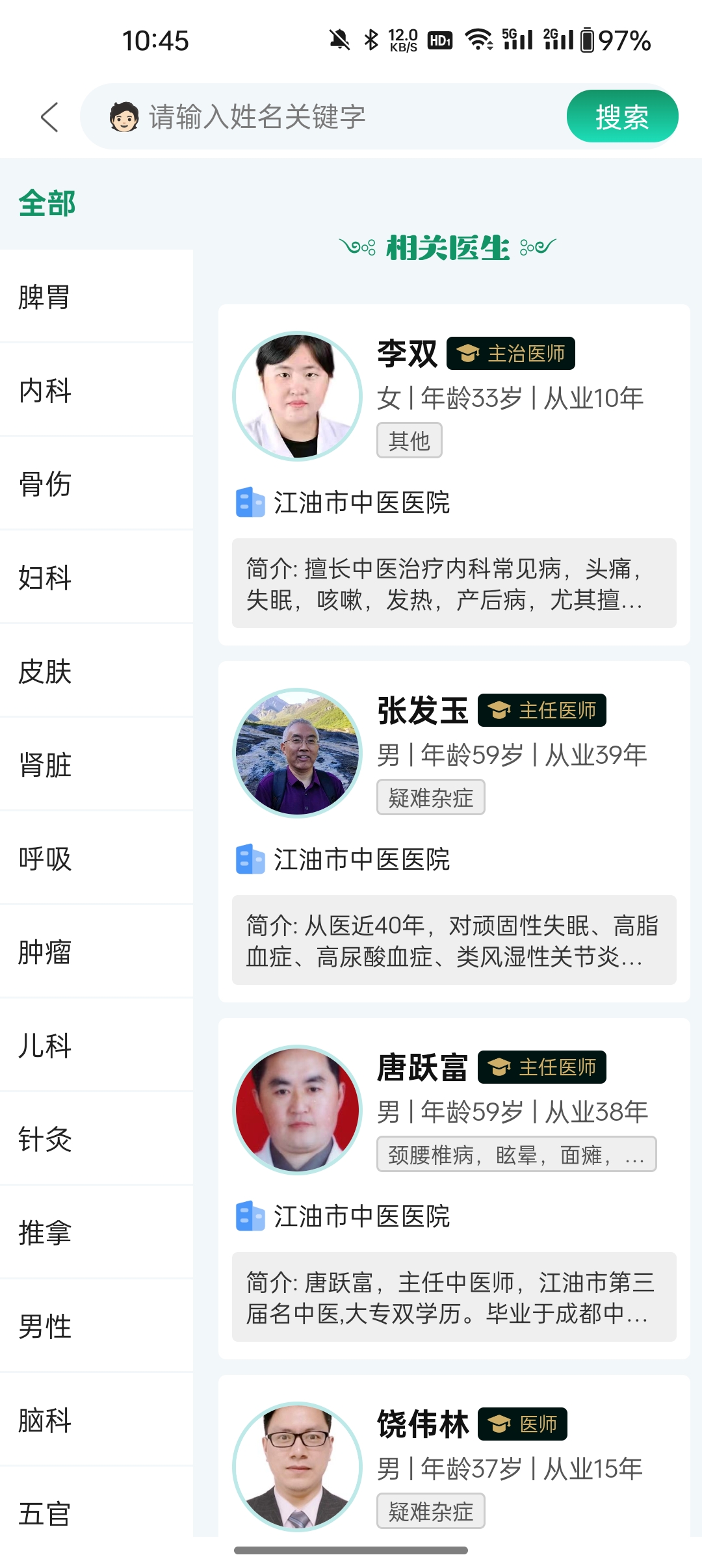Image resolution: width=702 pixels, height=1568 pixels.
Task: Select the 疑难杂症 tag on 张发玉's card
Action: [430, 798]
